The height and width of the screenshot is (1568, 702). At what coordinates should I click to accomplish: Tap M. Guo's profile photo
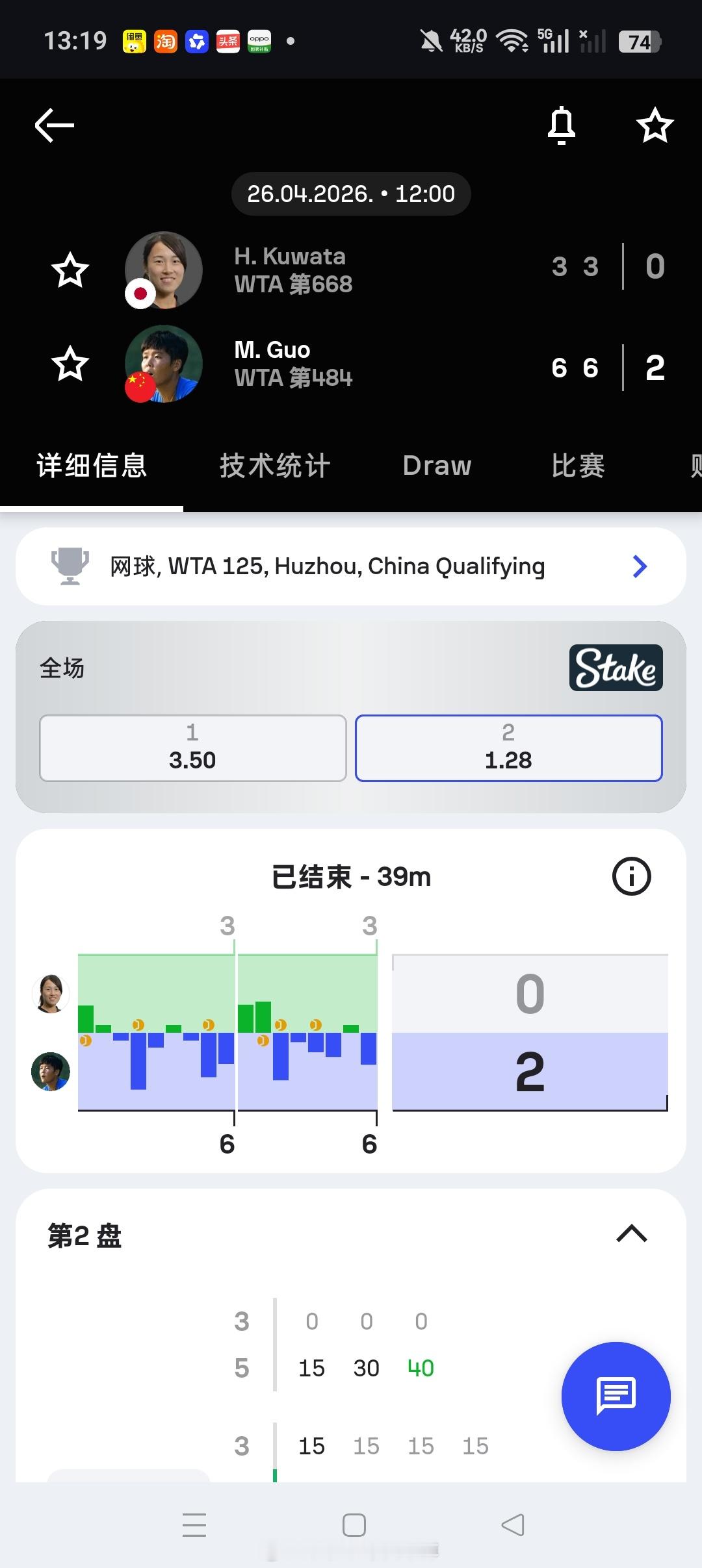[x=163, y=364]
